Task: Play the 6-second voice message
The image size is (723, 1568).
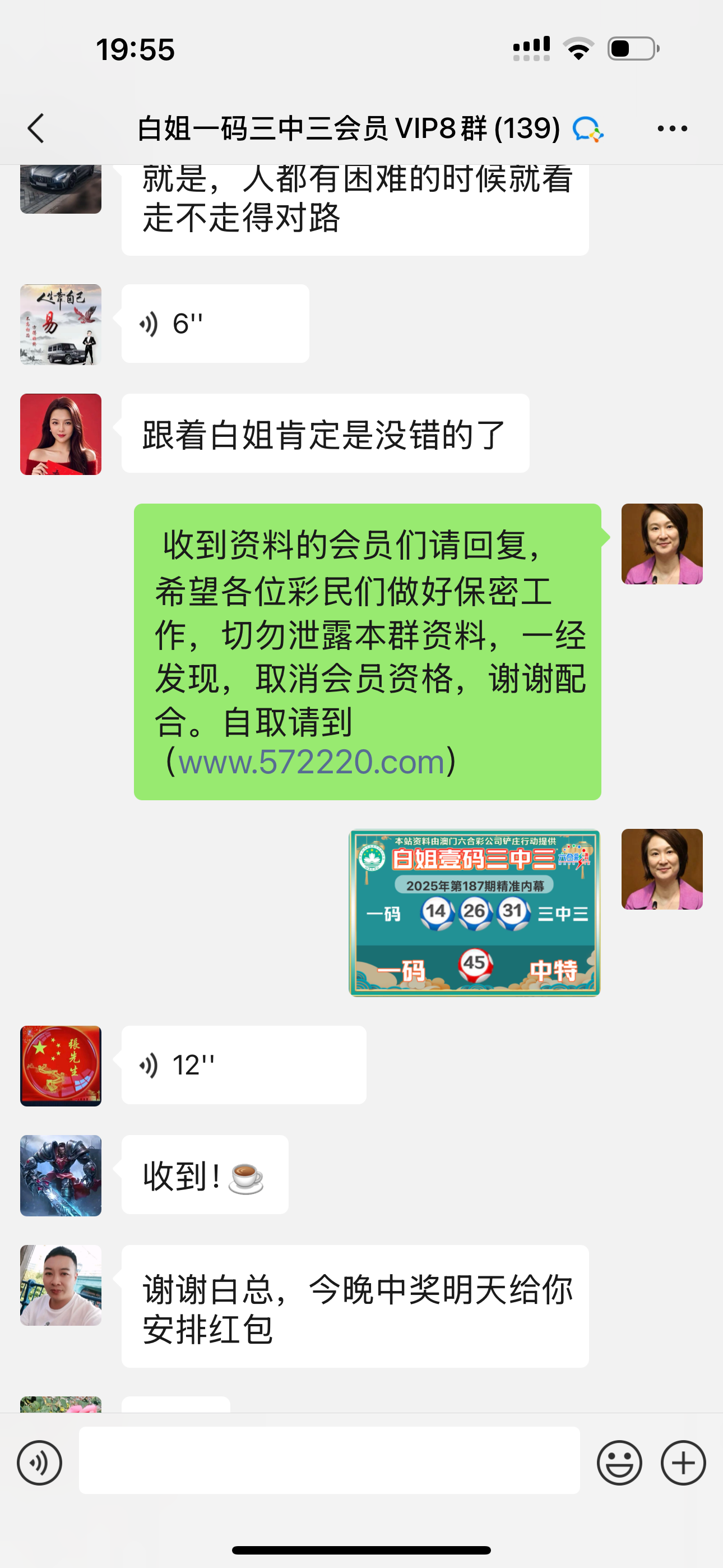Action: (215, 324)
